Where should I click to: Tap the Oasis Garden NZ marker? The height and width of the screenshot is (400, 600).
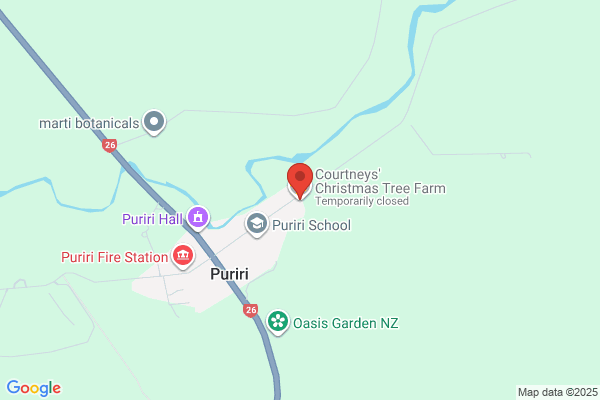(278, 322)
